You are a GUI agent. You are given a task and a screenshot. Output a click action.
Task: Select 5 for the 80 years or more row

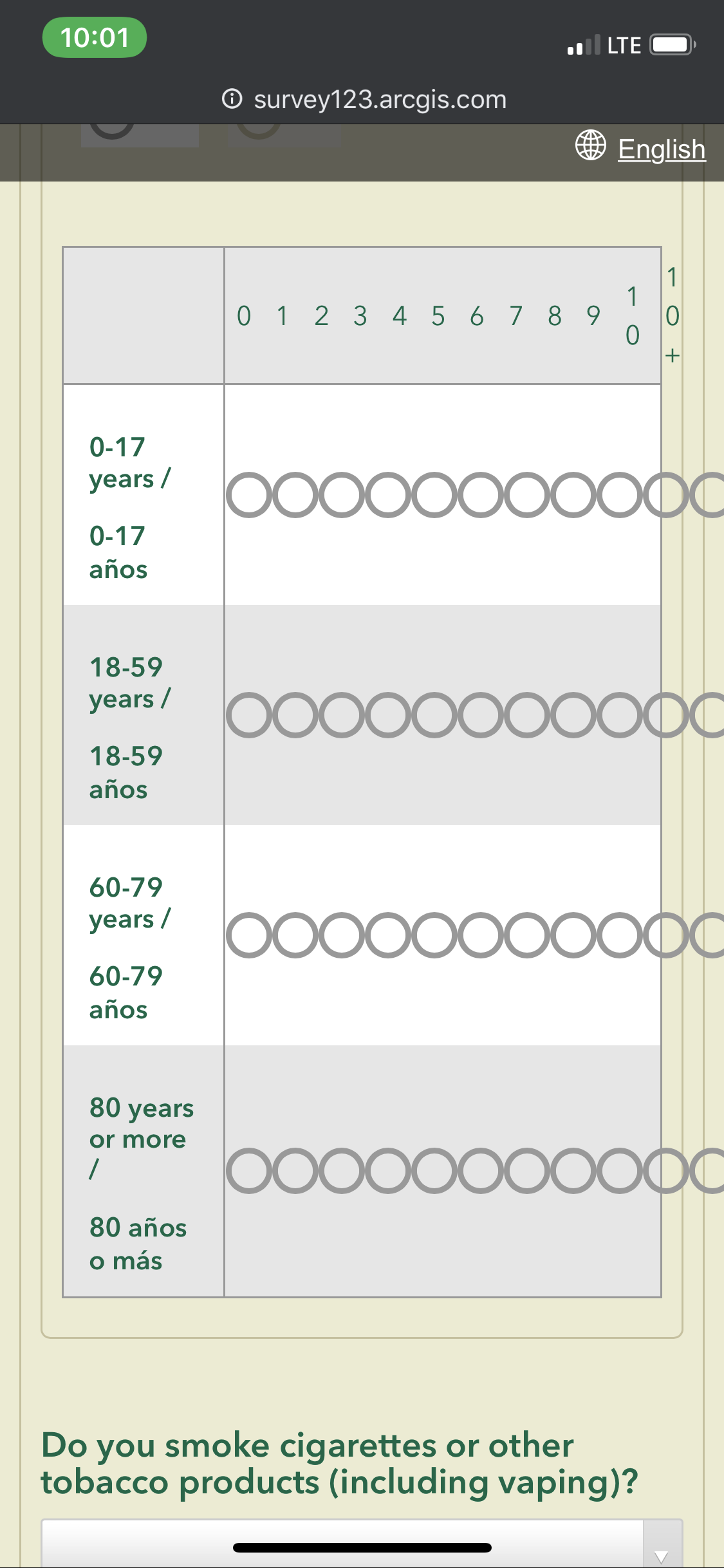[x=480, y=1171]
